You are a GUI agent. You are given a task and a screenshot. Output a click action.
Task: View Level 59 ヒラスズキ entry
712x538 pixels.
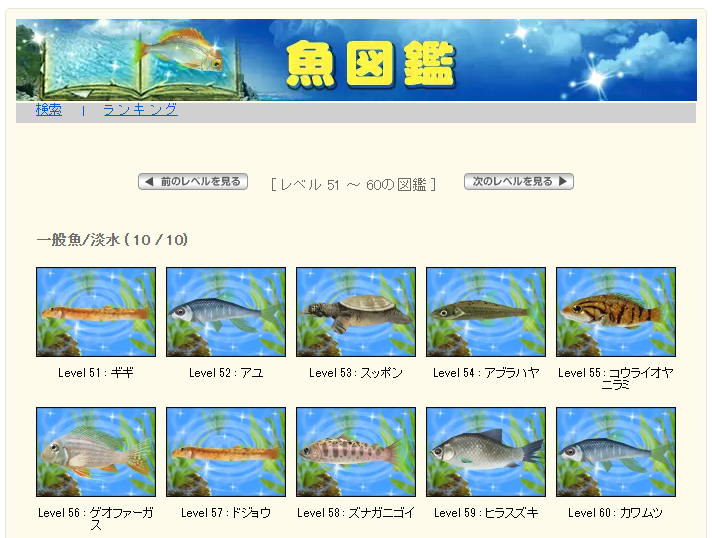point(486,452)
